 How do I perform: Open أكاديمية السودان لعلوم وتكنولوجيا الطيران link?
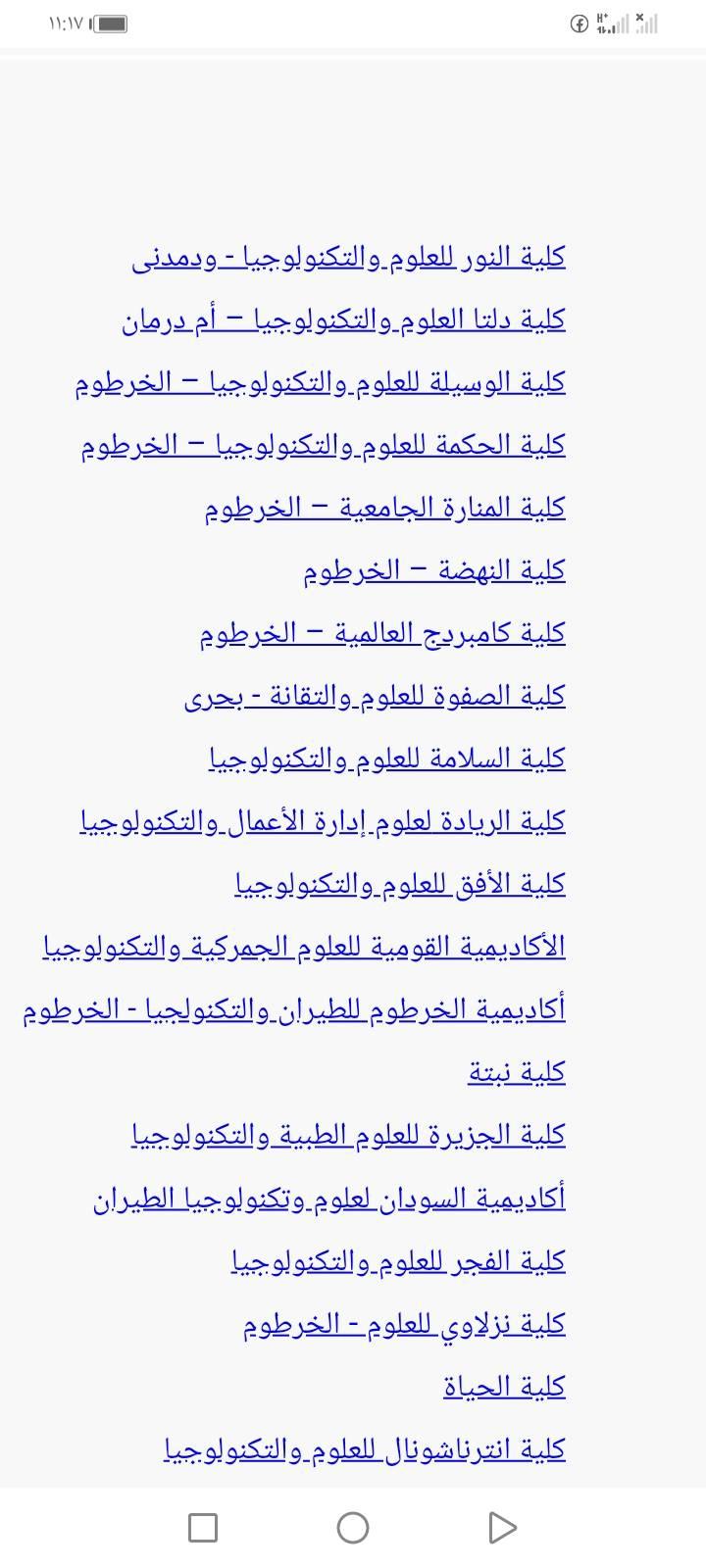coord(329,1199)
